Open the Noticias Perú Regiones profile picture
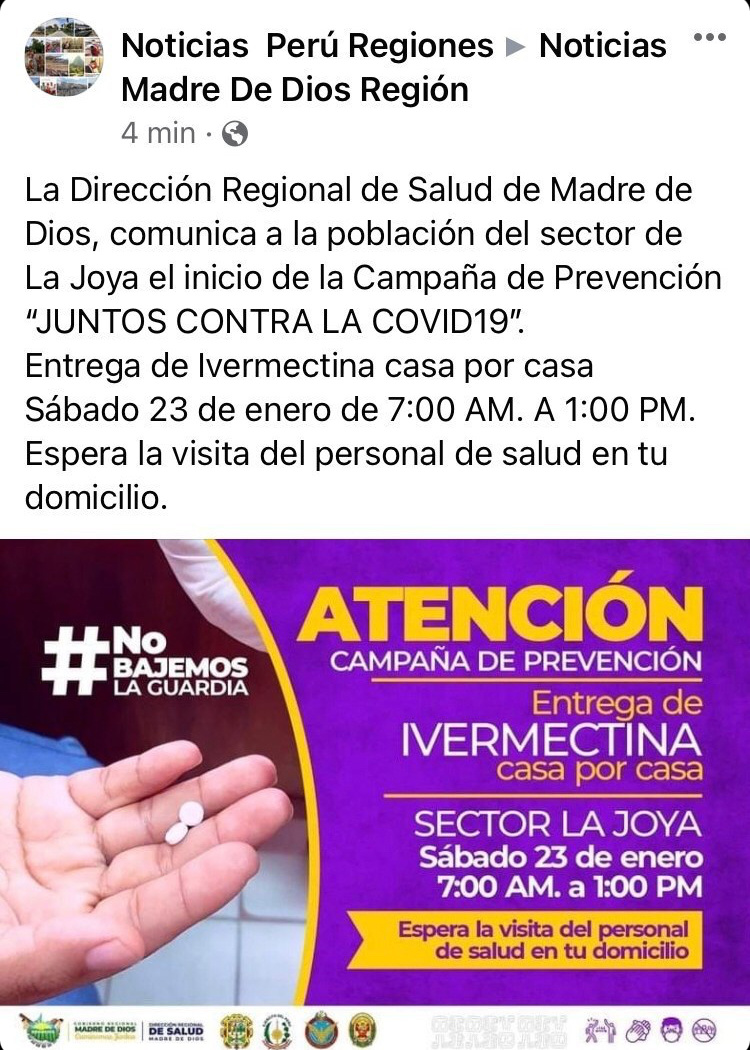The image size is (750, 1050). [63, 57]
